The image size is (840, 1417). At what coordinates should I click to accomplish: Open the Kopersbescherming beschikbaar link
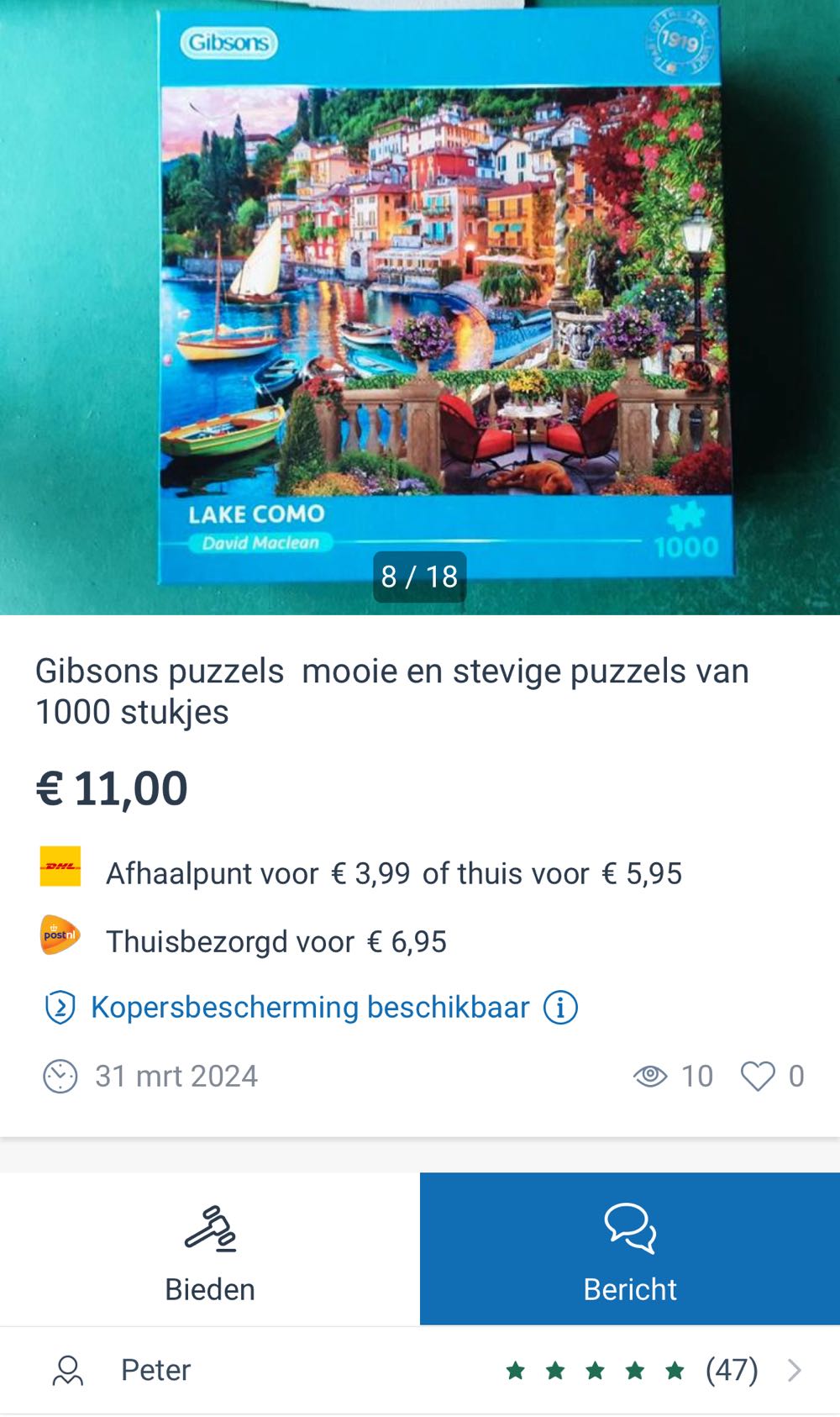tap(310, 1007)
